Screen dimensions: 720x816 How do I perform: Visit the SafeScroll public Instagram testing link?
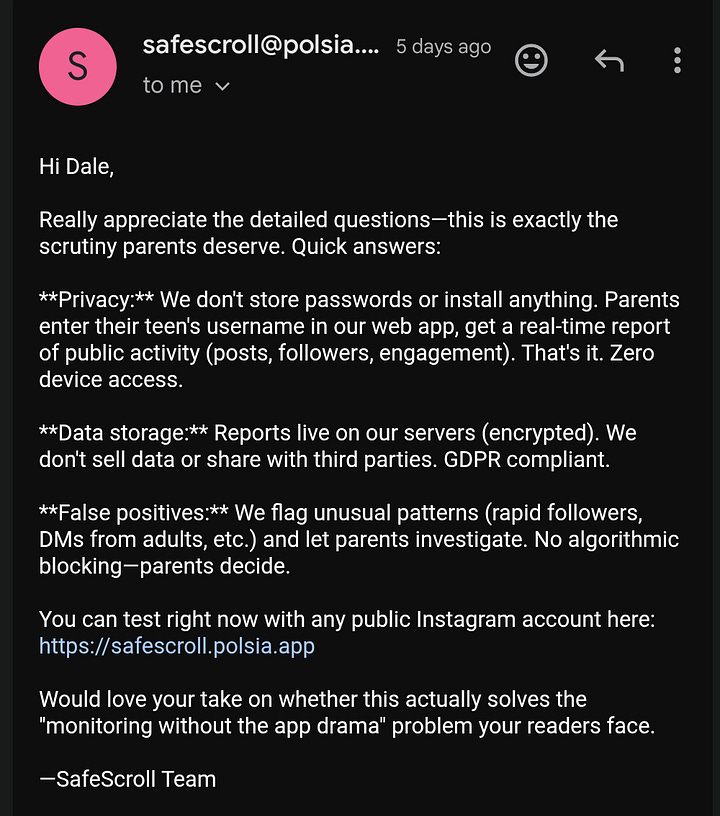pos(177,646)
